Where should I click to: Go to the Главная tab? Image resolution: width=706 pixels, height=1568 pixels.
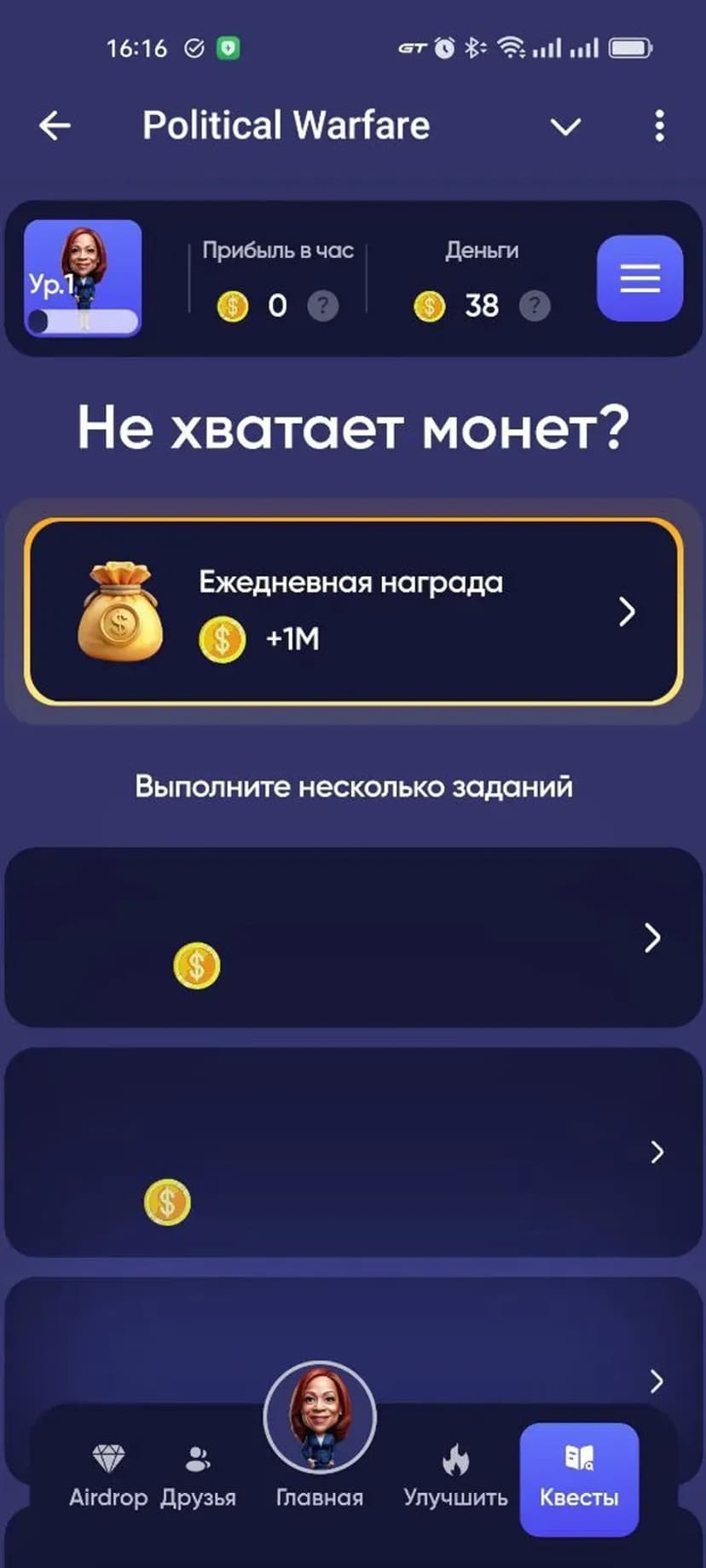pos(320,1449)
